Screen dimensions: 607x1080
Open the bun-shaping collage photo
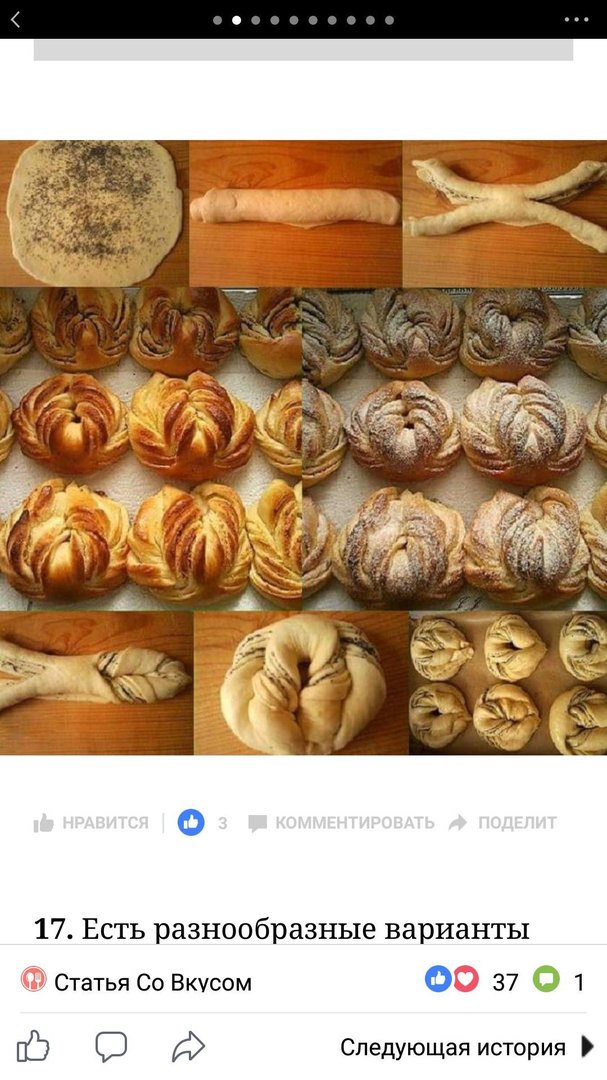303,448
